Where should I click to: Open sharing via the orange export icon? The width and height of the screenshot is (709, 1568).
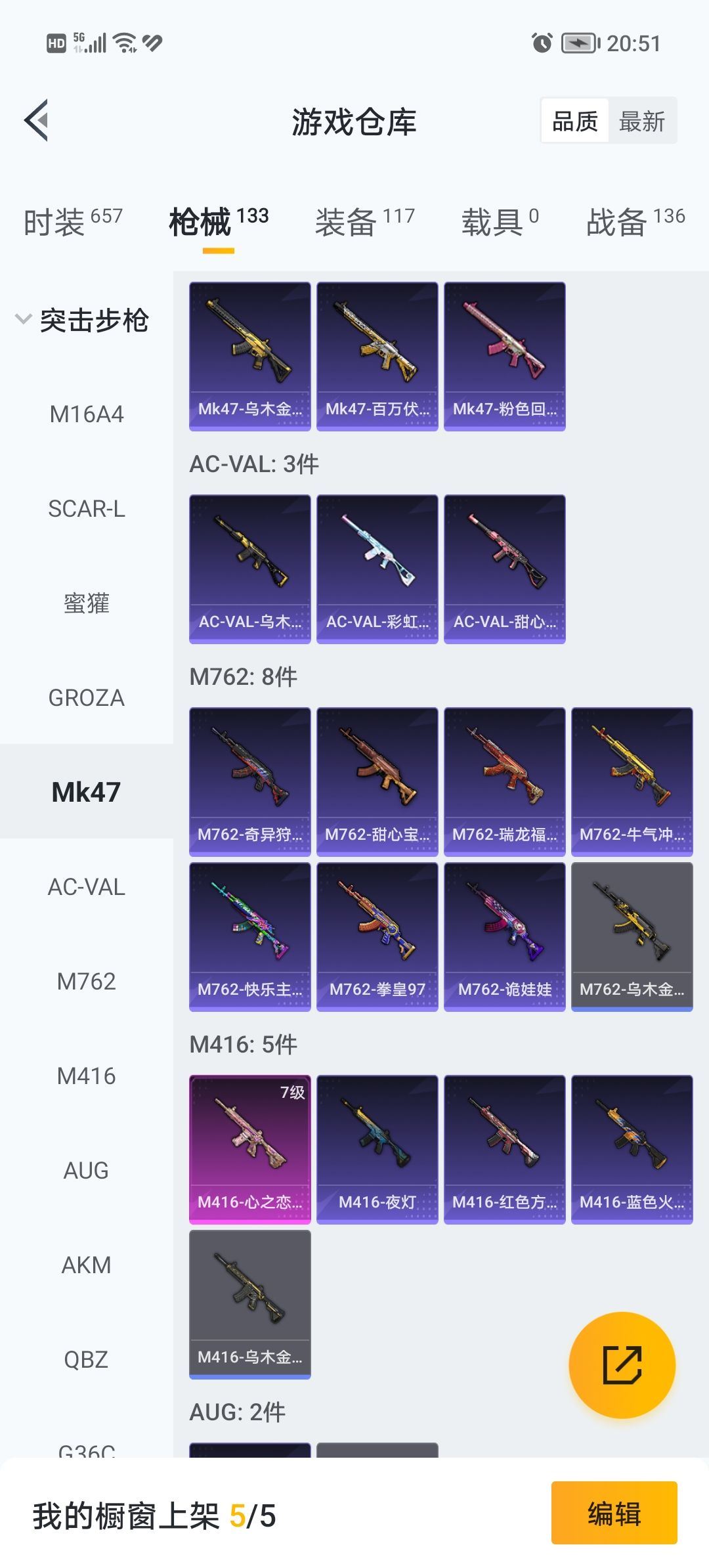[x=622, y=1365]
